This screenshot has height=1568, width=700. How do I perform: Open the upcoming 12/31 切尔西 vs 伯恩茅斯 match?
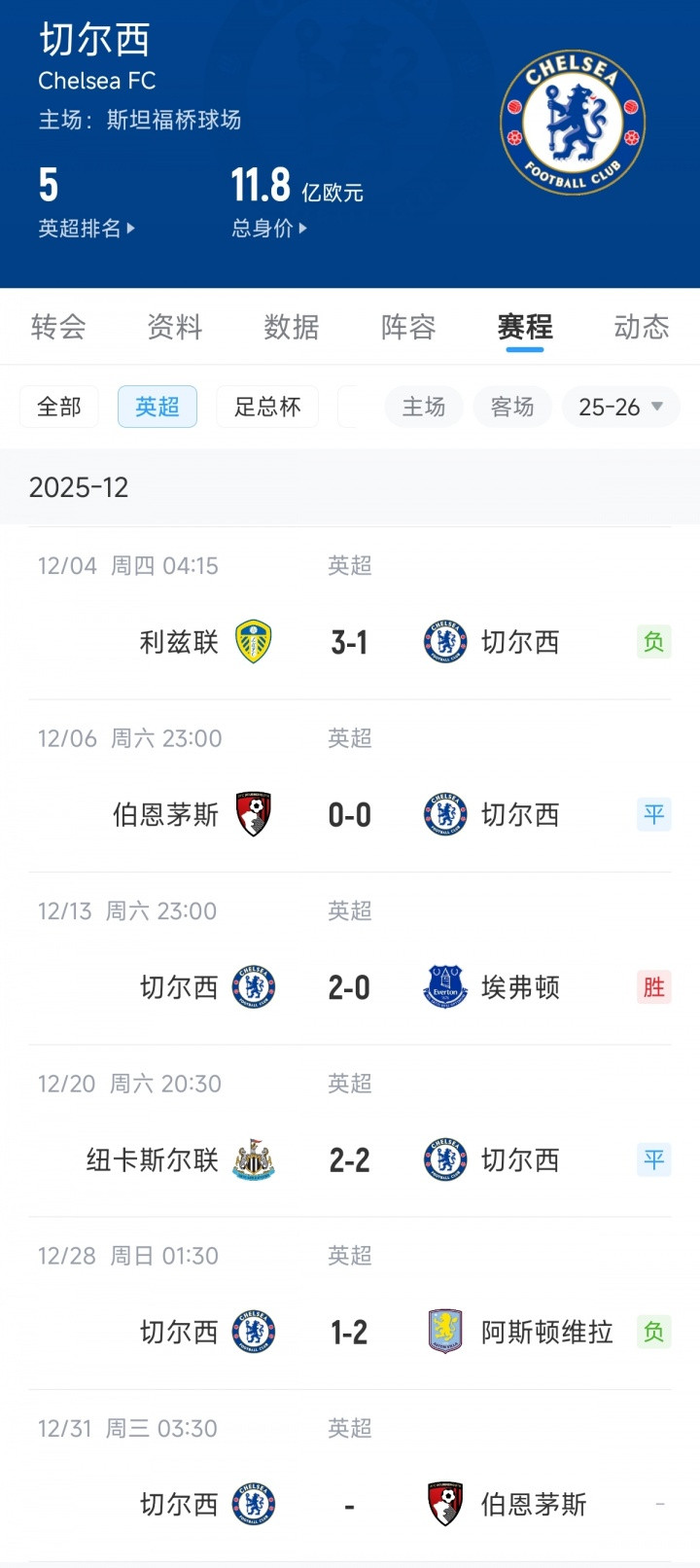pos(349,1505)
